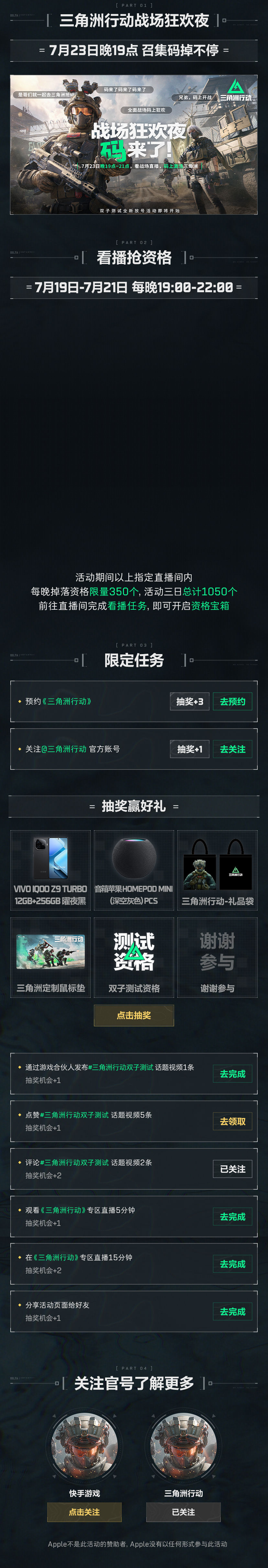Tap 去完成 for watching the livestream 5 minutes
Viewport: 268px width, 1568px height.
click(x=232, y=1216)
